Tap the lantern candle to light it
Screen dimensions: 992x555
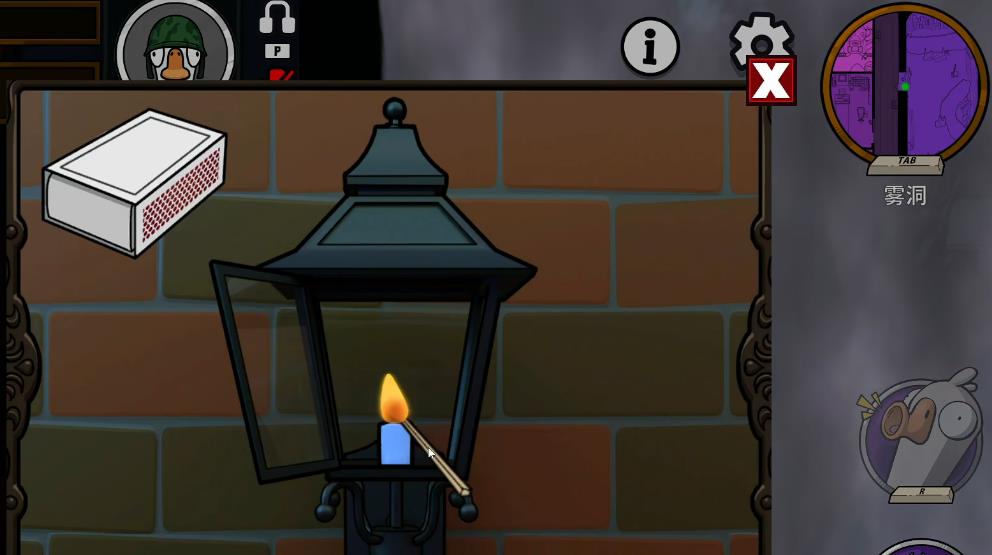[x=394, y=444]
